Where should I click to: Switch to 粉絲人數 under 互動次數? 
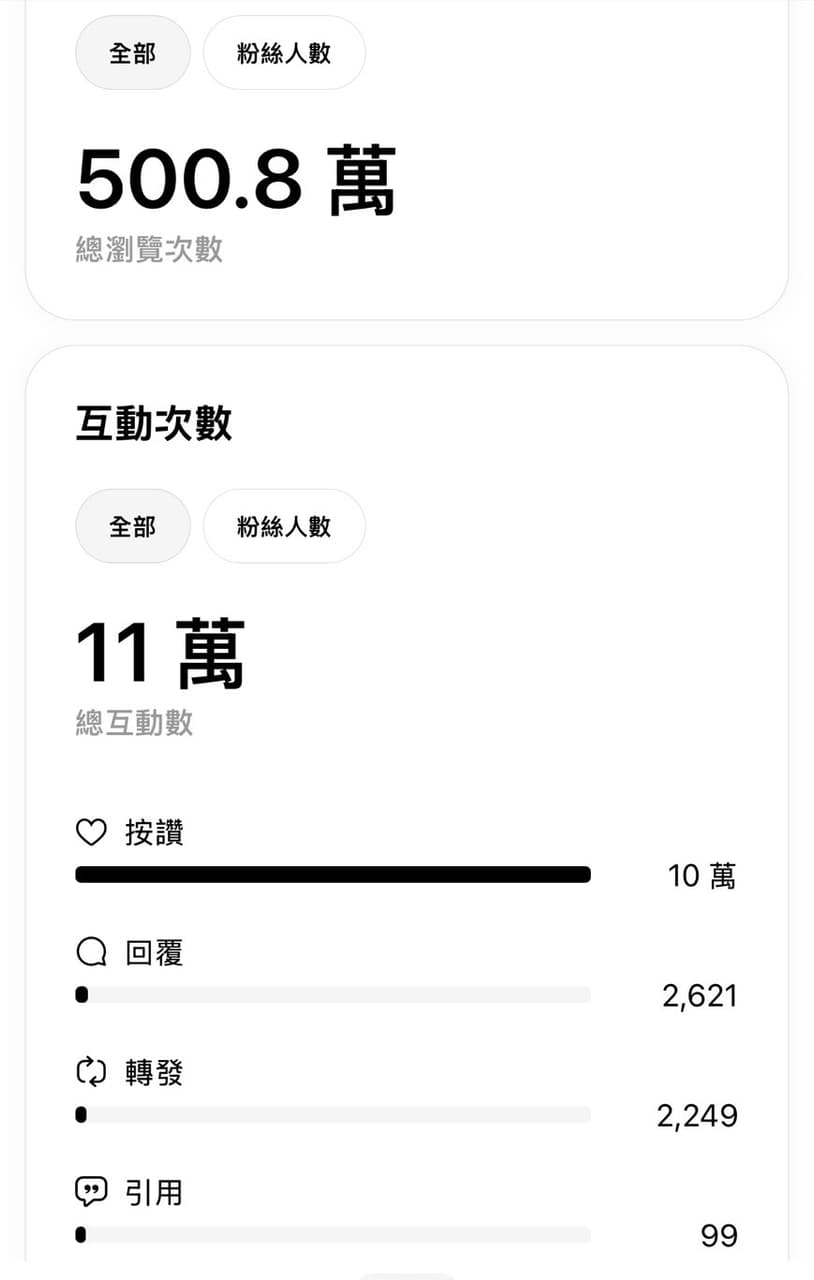pyautogui.click(x=284, y=526)
